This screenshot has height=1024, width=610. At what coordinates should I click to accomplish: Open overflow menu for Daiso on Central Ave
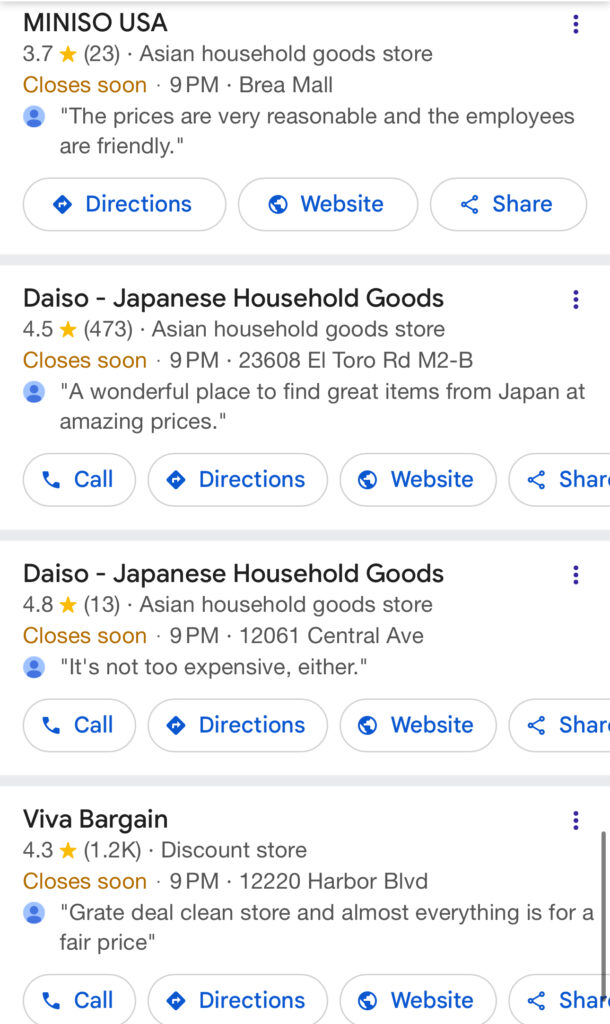click(x=575, y=575)
